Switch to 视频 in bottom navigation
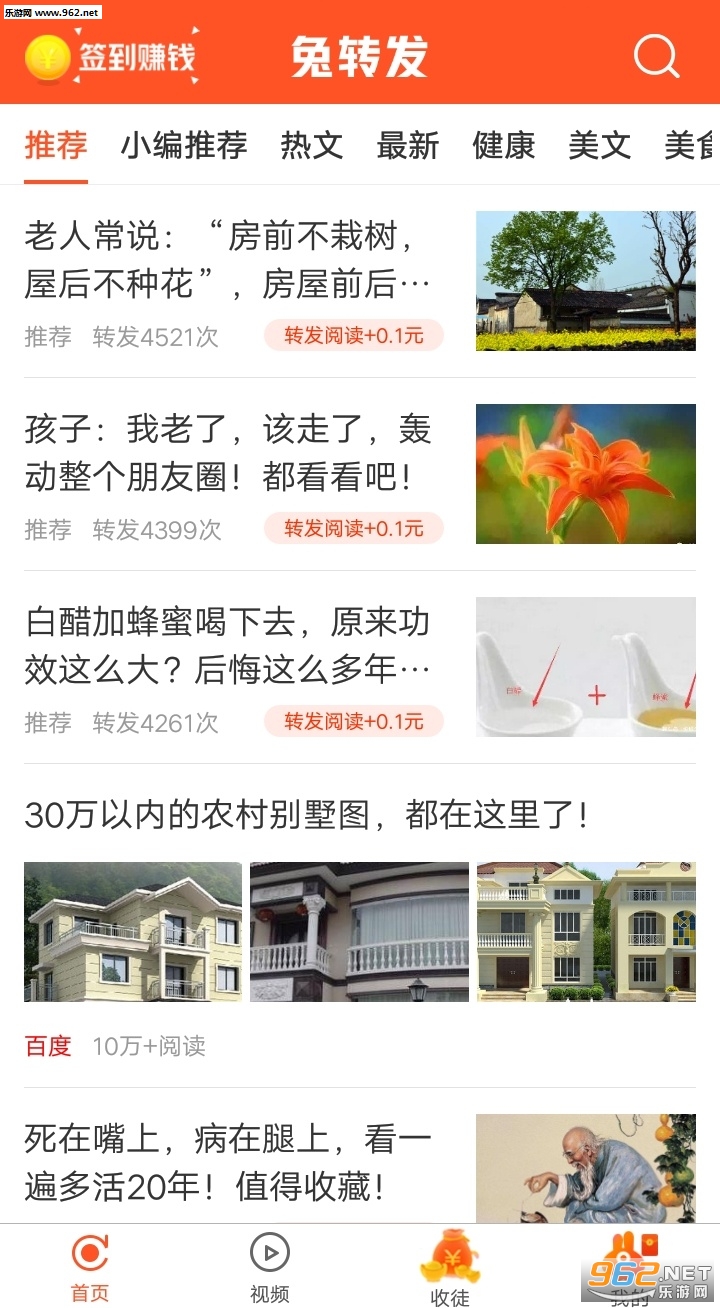Image resolution: width=720 pixels, height=1308 pixels. (x=270, y=1268)
